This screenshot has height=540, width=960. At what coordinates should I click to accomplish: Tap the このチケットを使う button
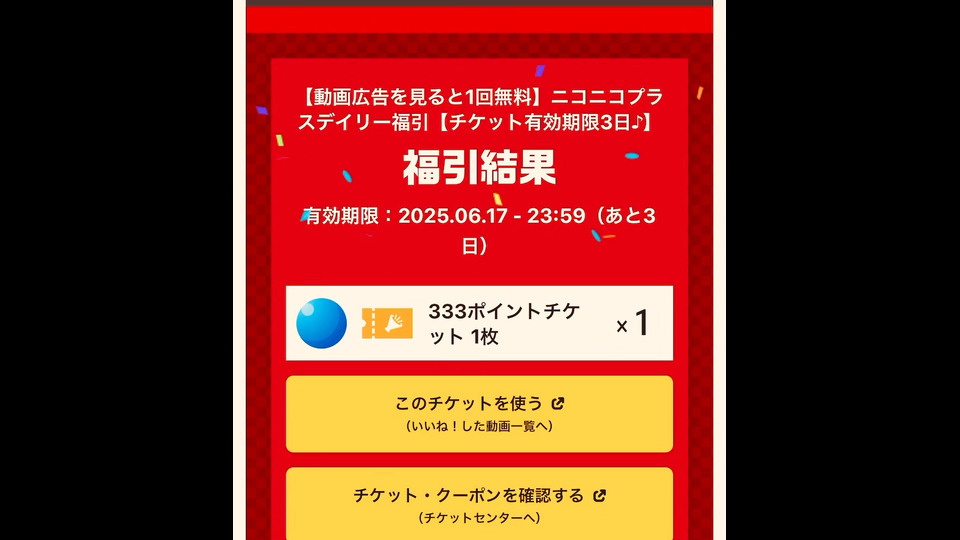coord(479,413)
